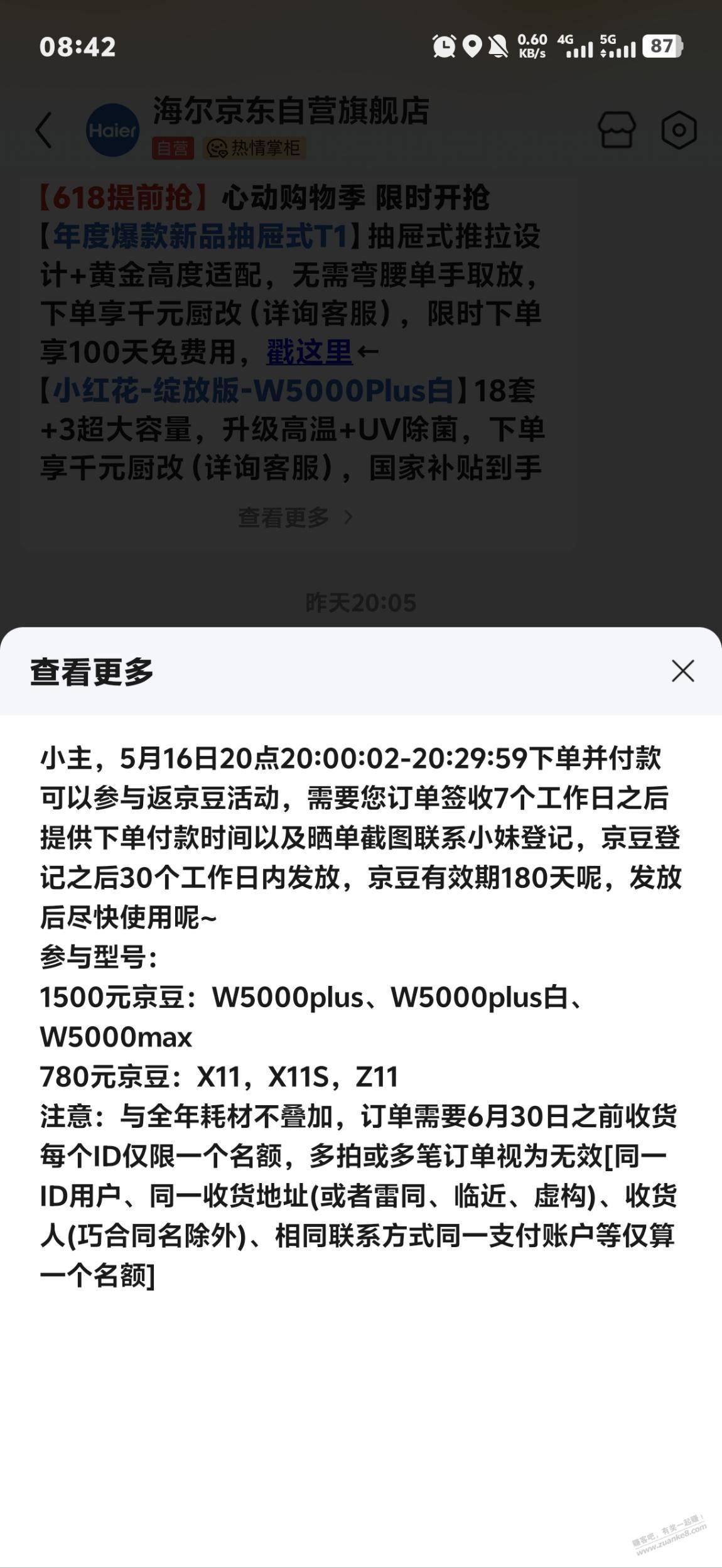This screenshot has height=1568, width=722.
Task: Open the 年度爆款新品抽屉式T1 product link
Action: [200, 237]
